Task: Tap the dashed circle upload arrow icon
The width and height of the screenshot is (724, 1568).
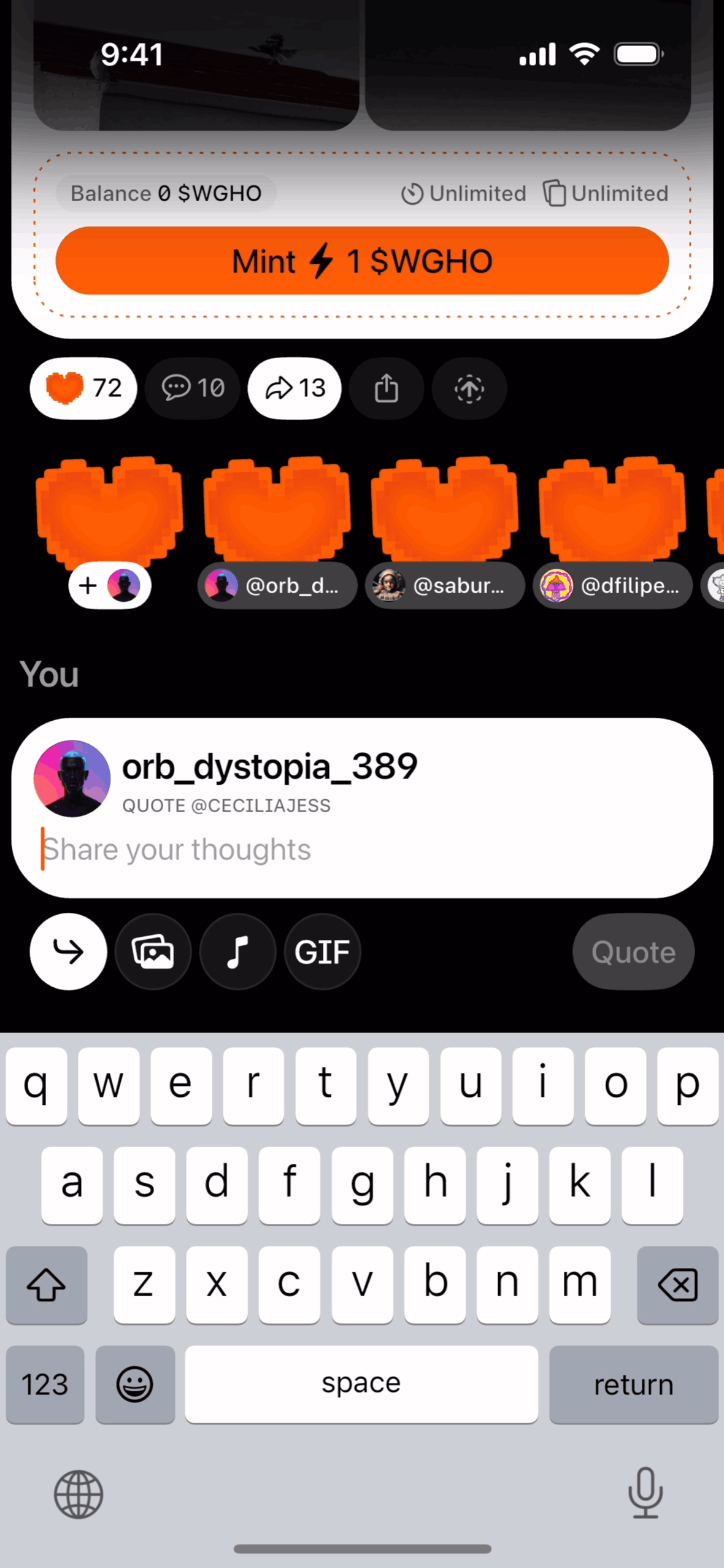Action: 469,388
